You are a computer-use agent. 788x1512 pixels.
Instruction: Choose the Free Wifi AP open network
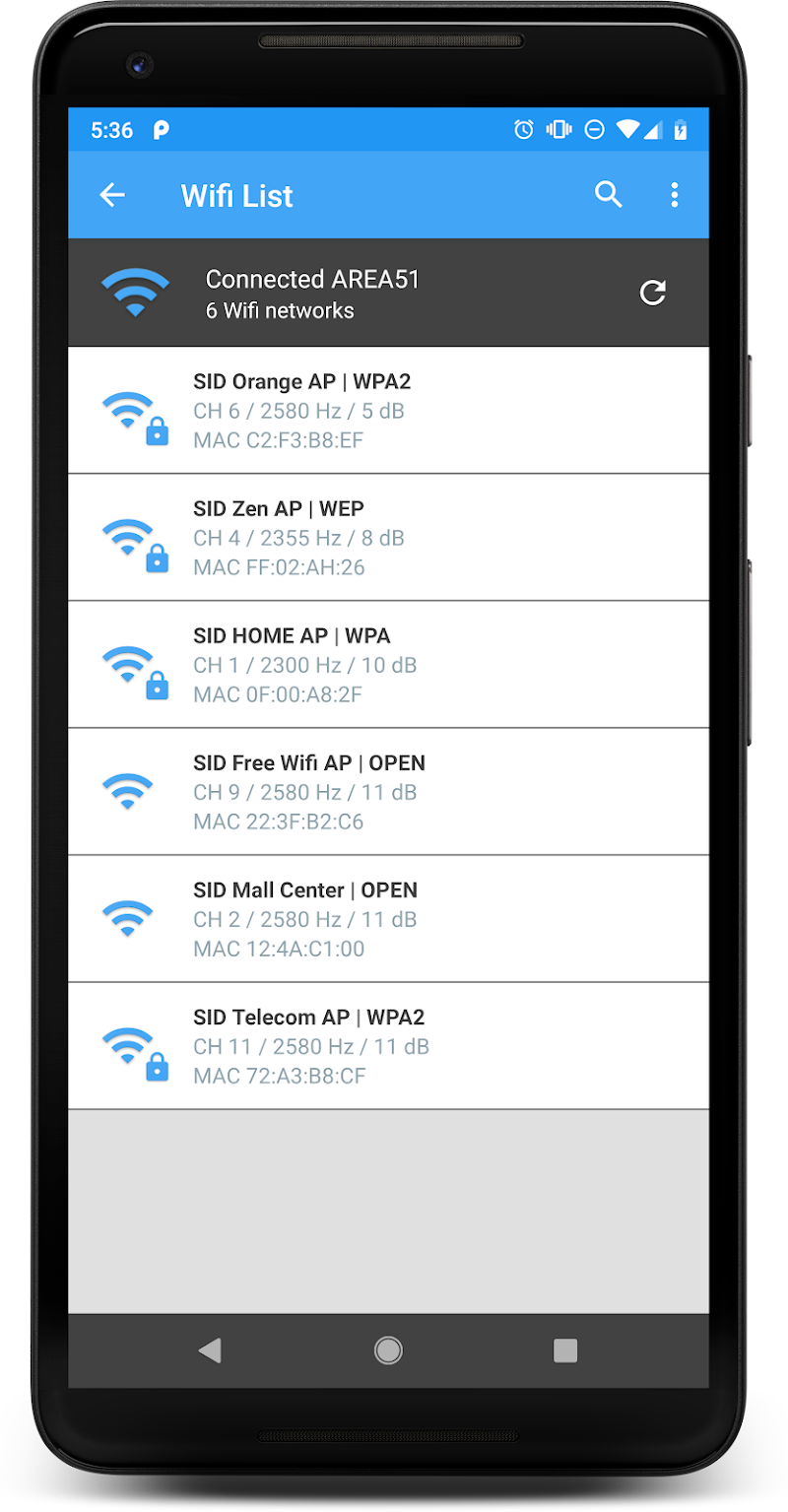(388, 791)
